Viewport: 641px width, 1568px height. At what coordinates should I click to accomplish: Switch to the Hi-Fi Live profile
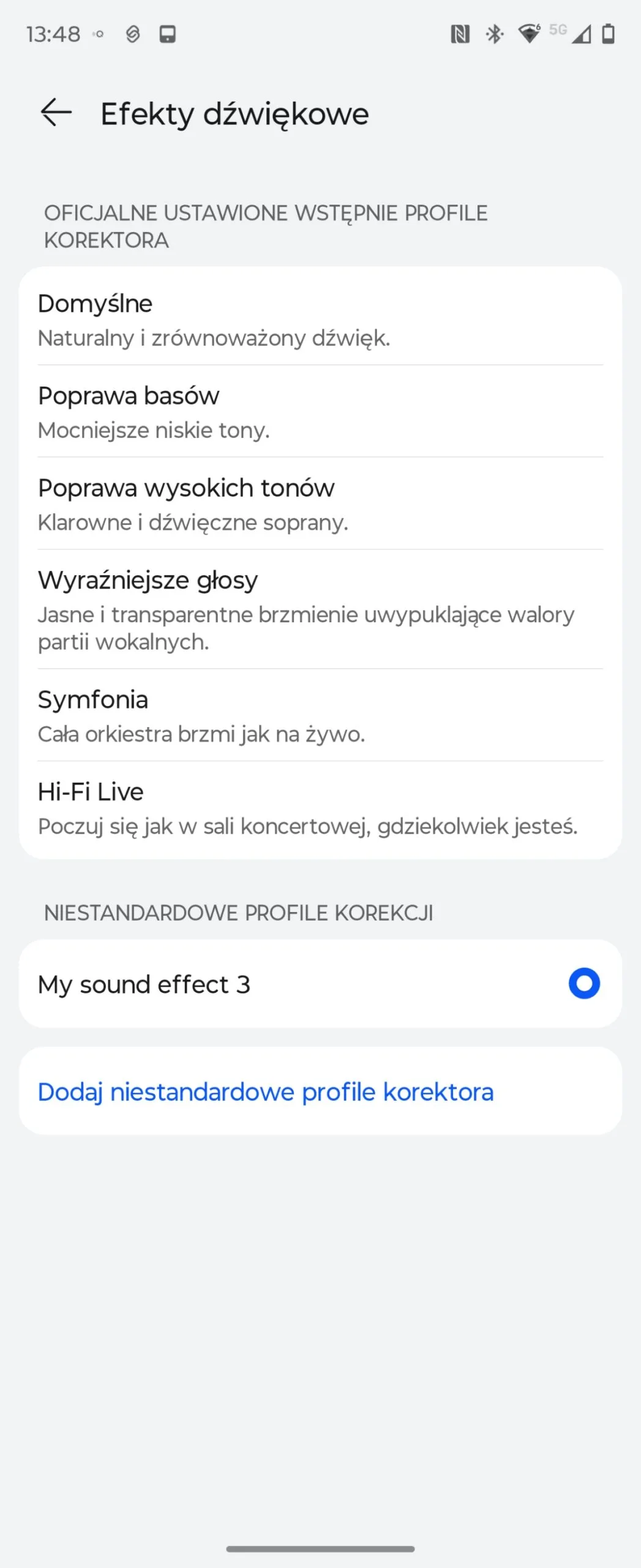(x=320, y=808)
